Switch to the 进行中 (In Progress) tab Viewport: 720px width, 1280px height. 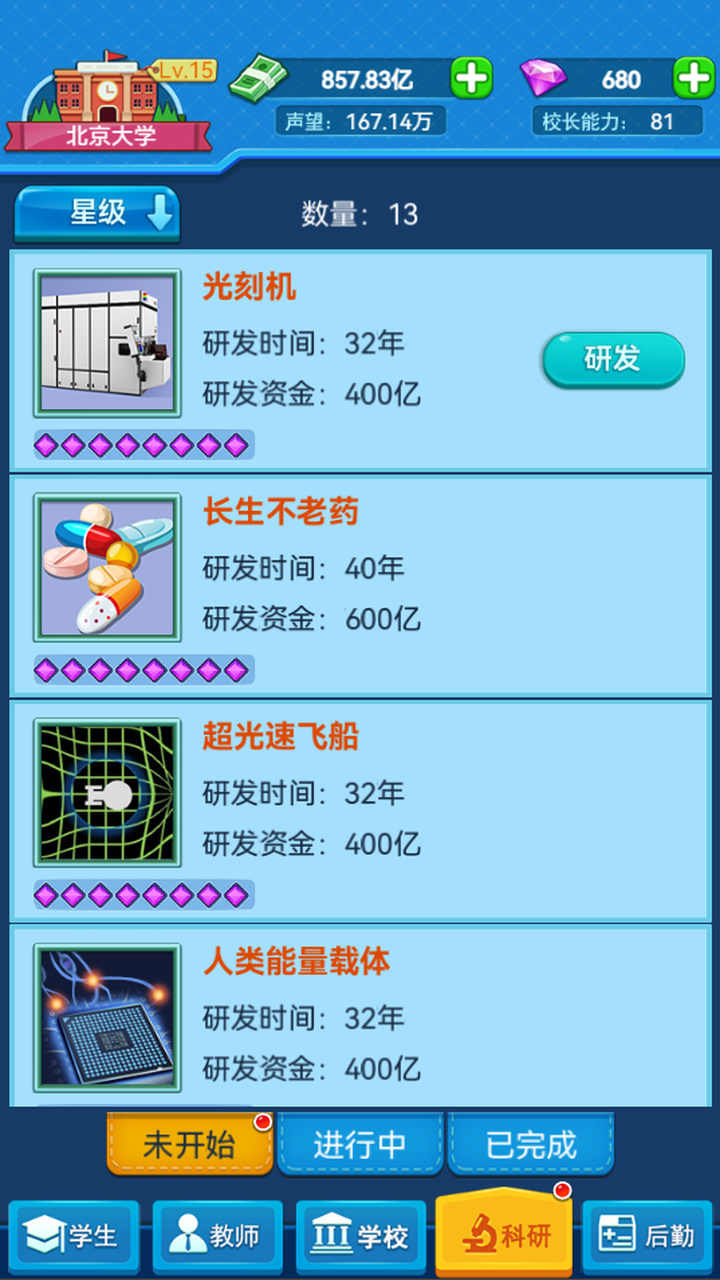coord(360,1143)
